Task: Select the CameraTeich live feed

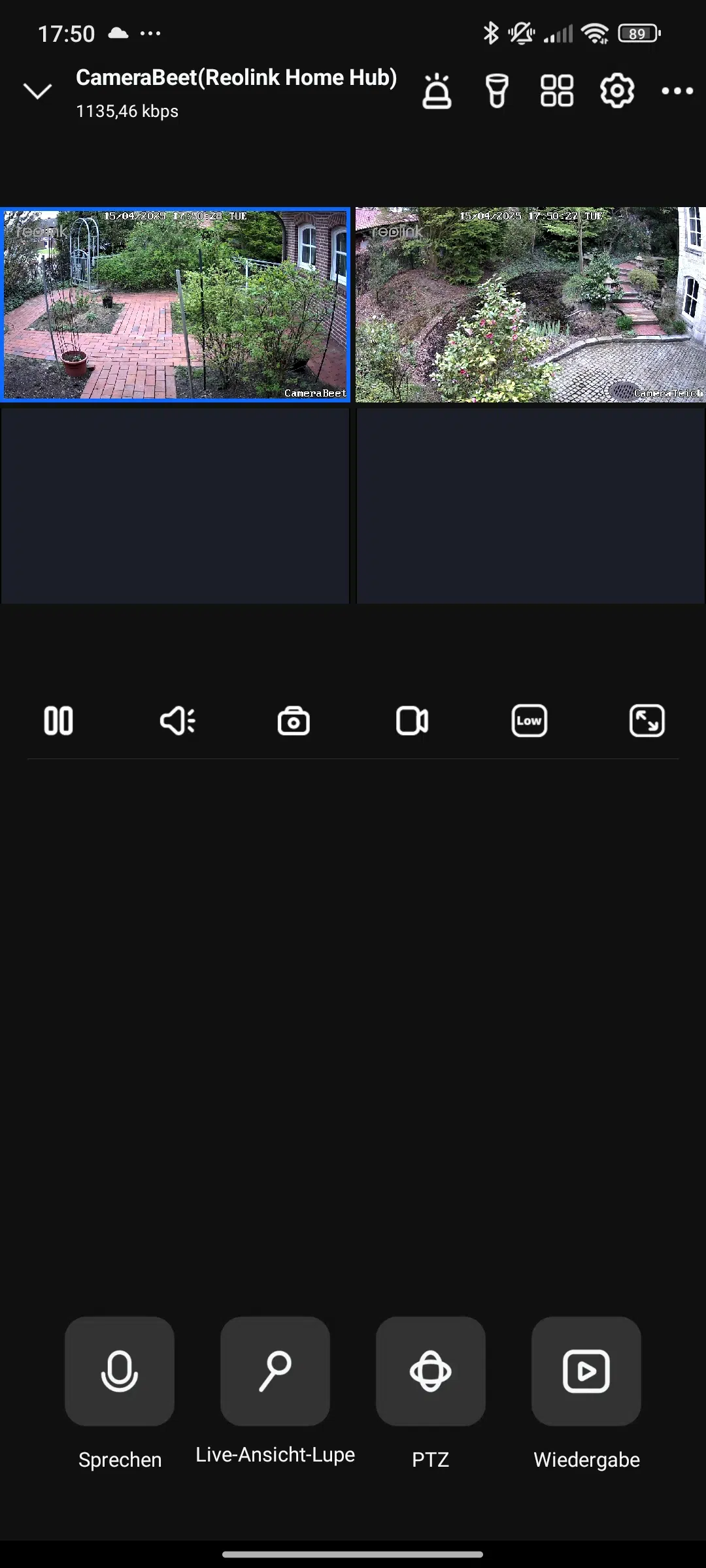Action: pyautogui.click(x=531, y=304)
